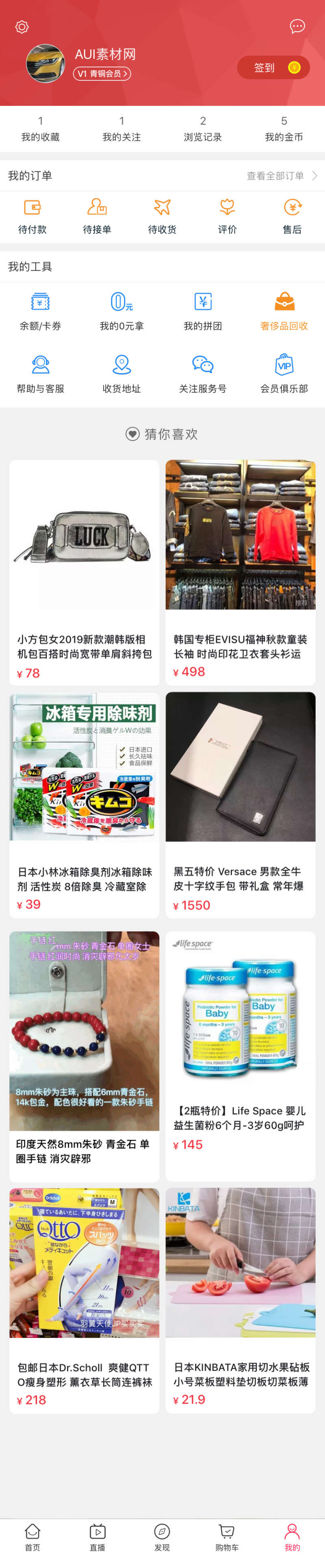View the Versace 男款手包 product card
Viewport: 325px width, 1568px height.
(240, 804)
